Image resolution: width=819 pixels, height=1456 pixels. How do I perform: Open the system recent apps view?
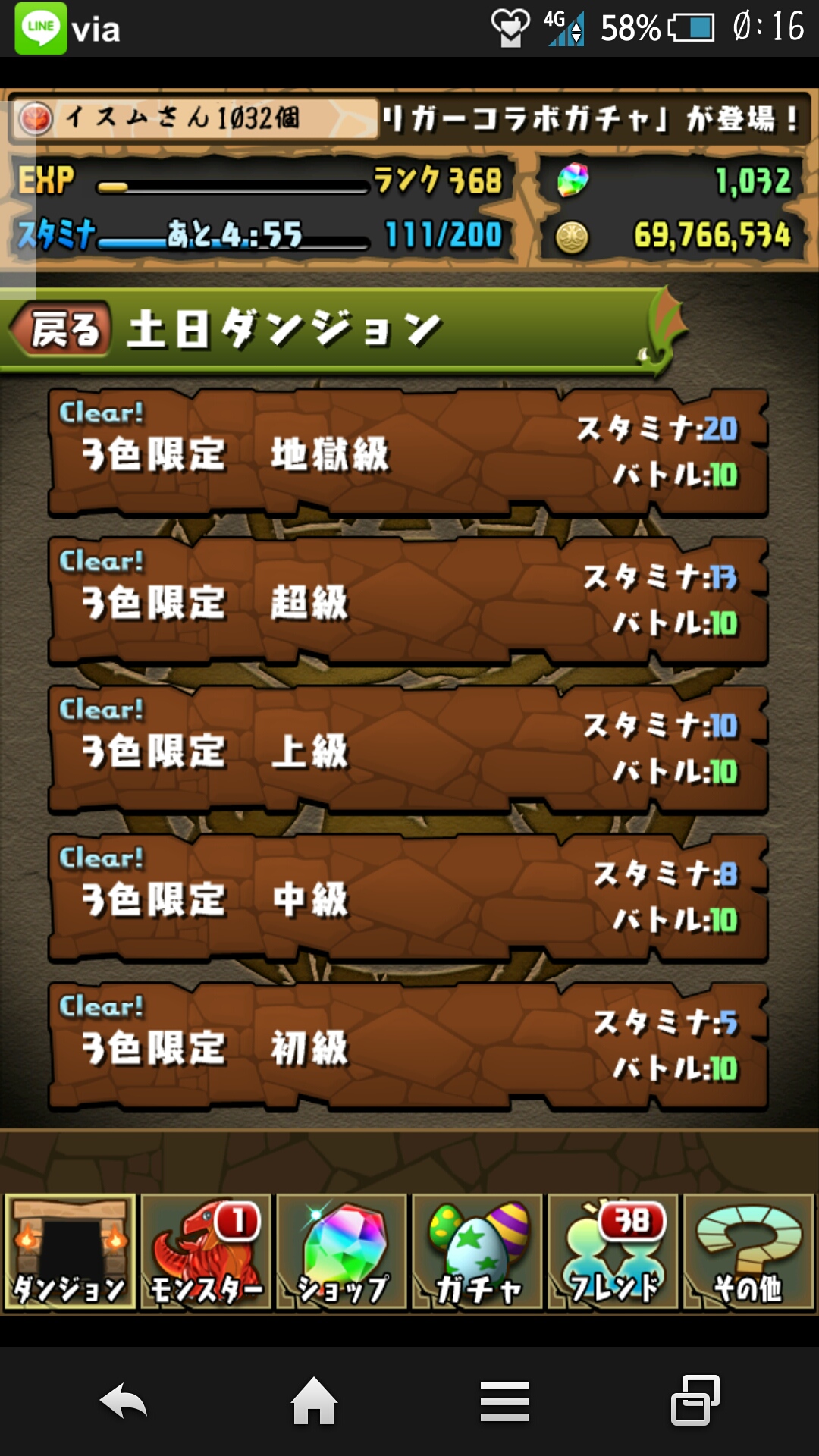click(695, 1401)
